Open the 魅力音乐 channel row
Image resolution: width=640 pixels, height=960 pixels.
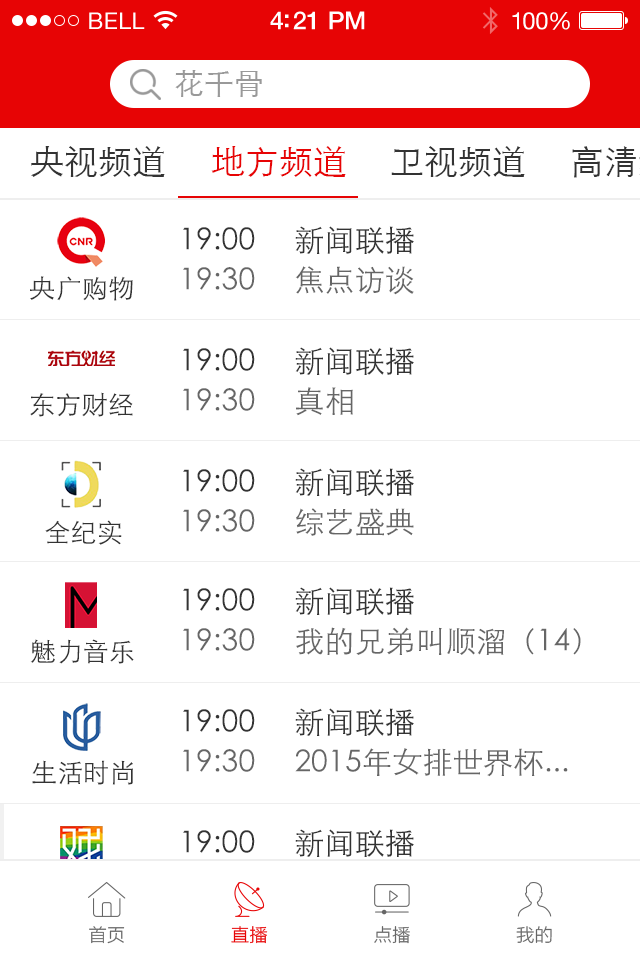point(320,622)
